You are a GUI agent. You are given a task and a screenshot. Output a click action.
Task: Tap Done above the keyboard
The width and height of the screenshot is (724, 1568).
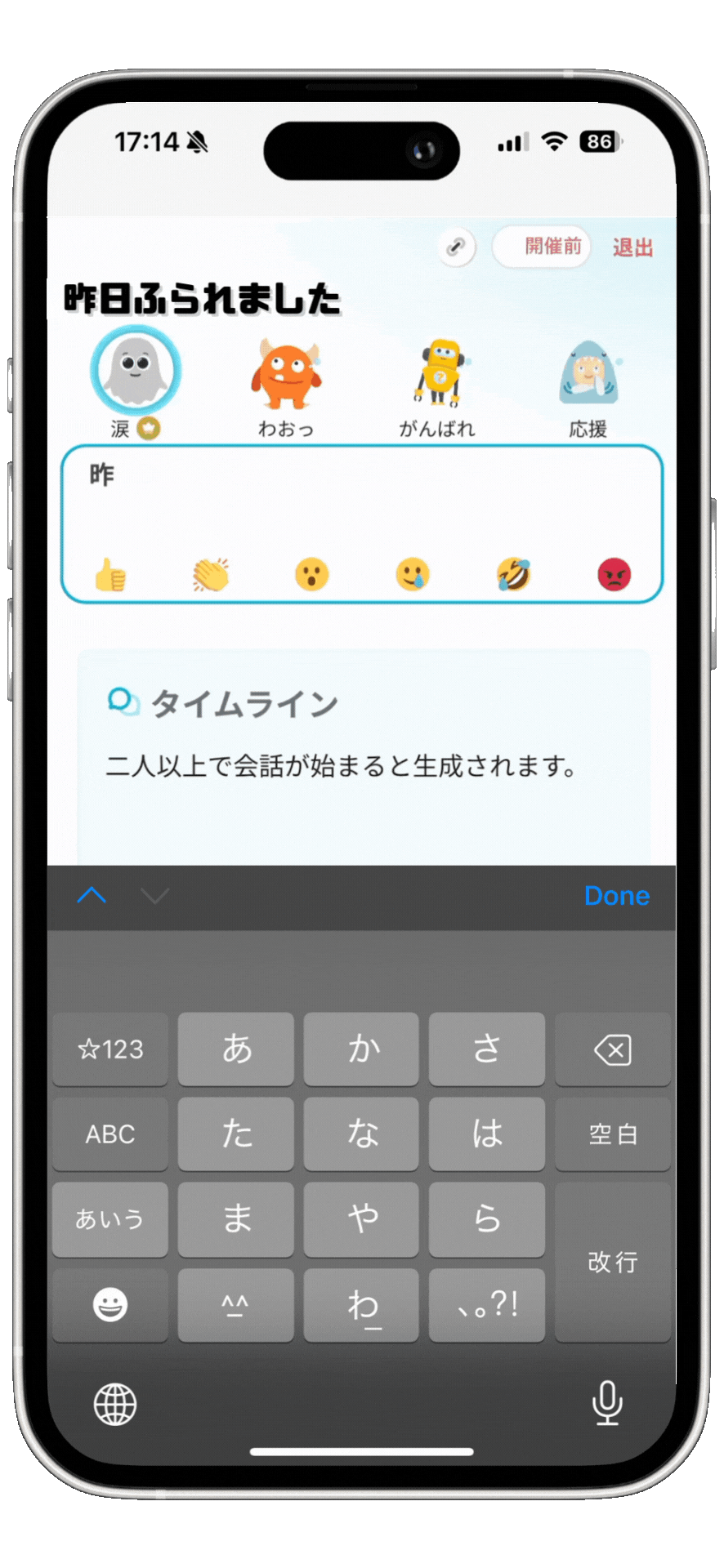pyautogui.click(x=616, y=896)
